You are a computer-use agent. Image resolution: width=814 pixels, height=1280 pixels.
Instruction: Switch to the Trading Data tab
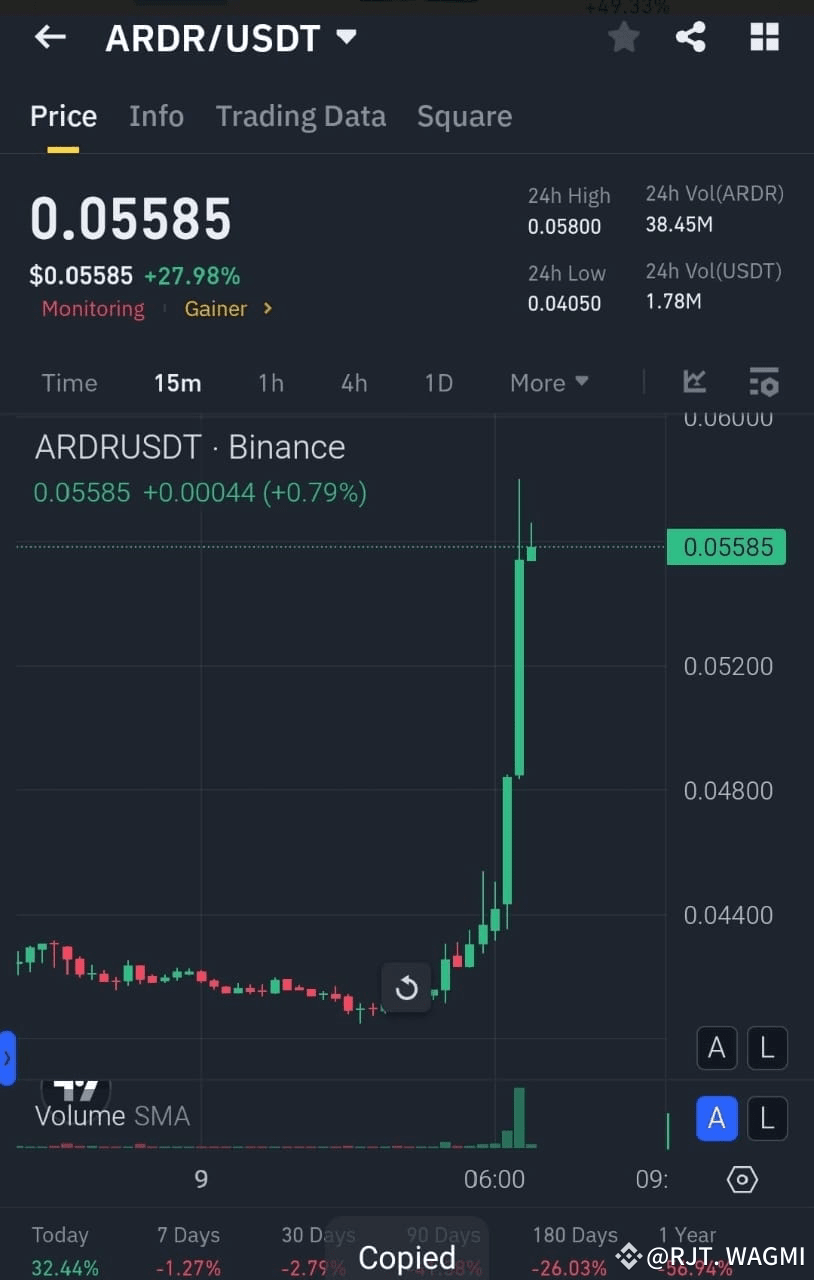click(x=301, y=116)
